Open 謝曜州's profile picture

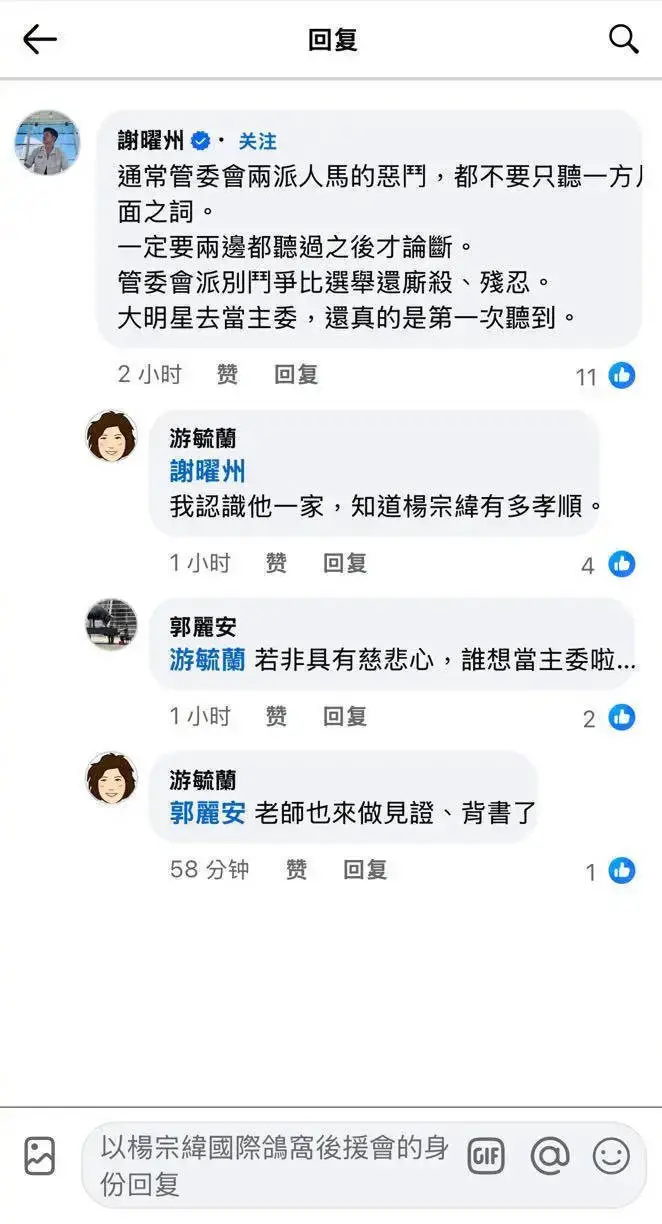coord(47,143)
